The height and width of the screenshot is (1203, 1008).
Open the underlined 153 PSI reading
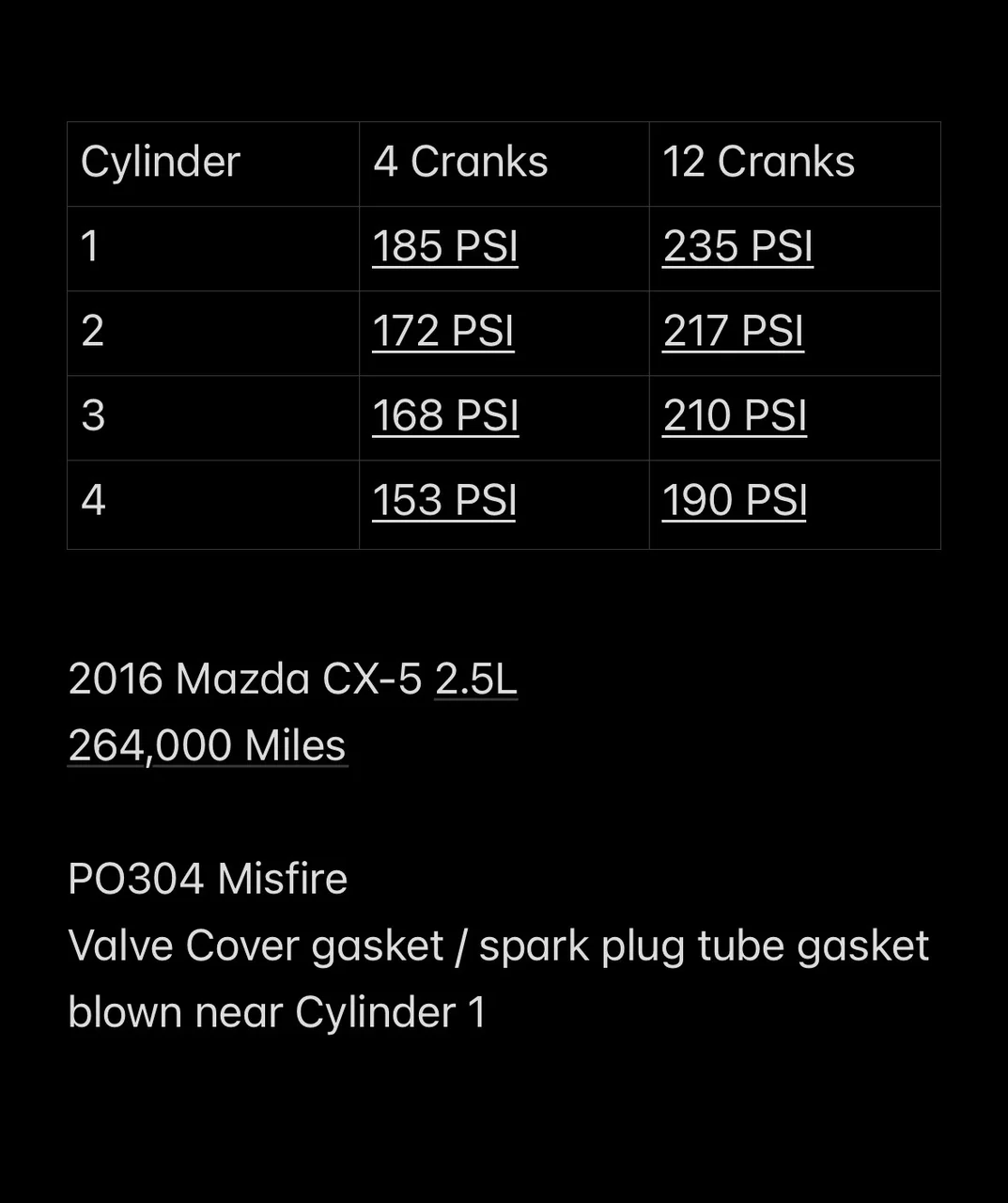(444, 500)
